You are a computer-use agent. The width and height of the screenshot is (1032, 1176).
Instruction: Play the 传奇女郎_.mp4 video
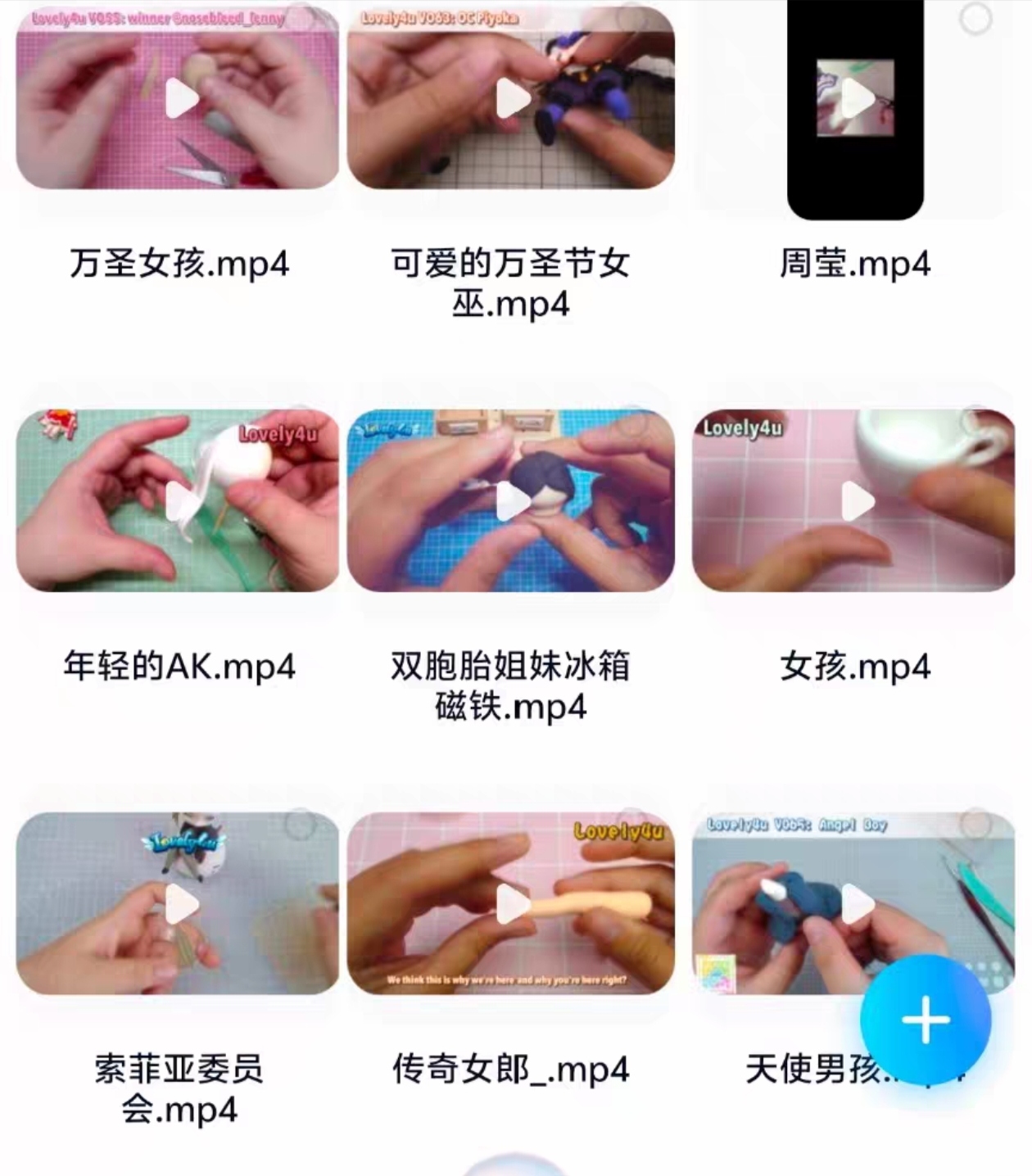(511, 904)
